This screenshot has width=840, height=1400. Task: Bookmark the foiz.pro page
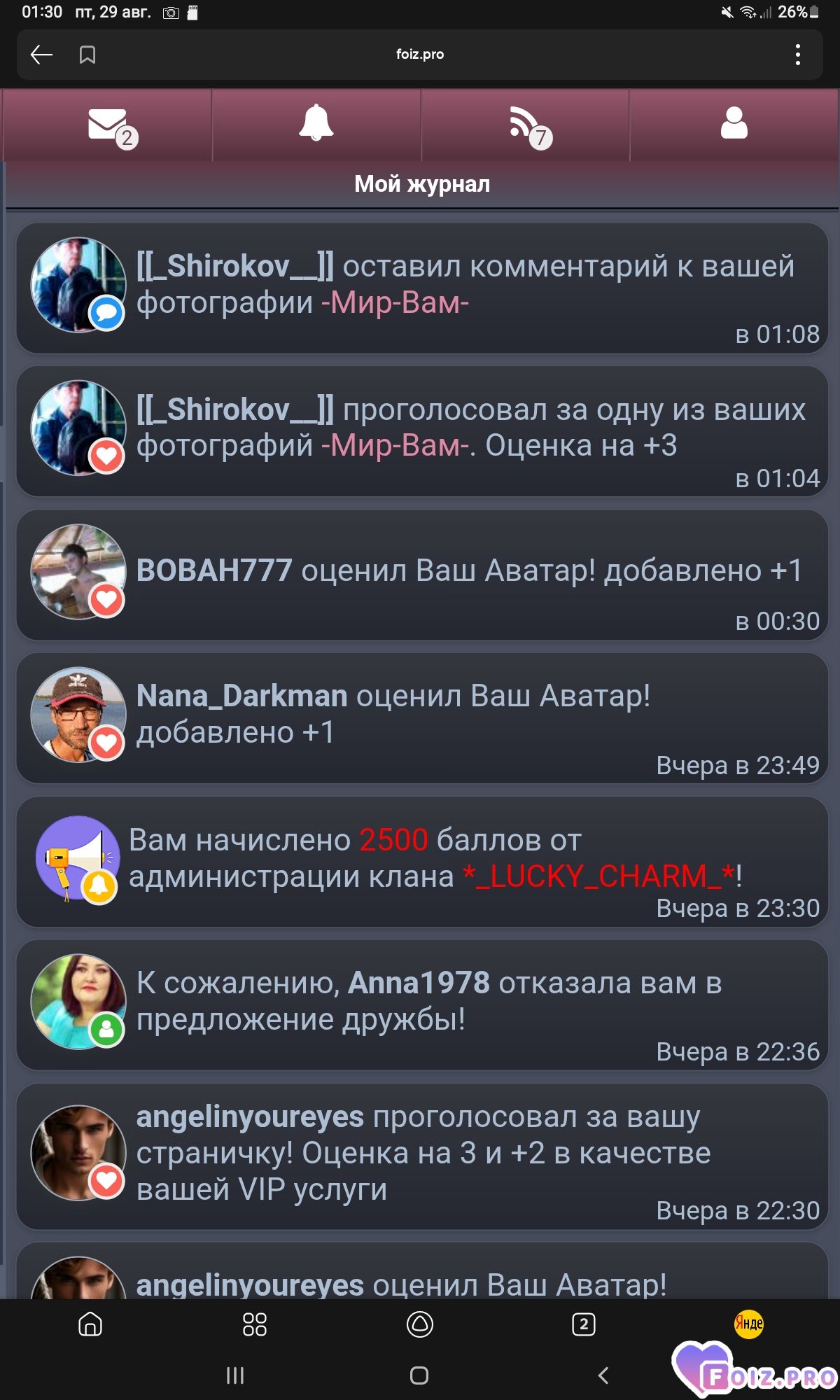87,55
